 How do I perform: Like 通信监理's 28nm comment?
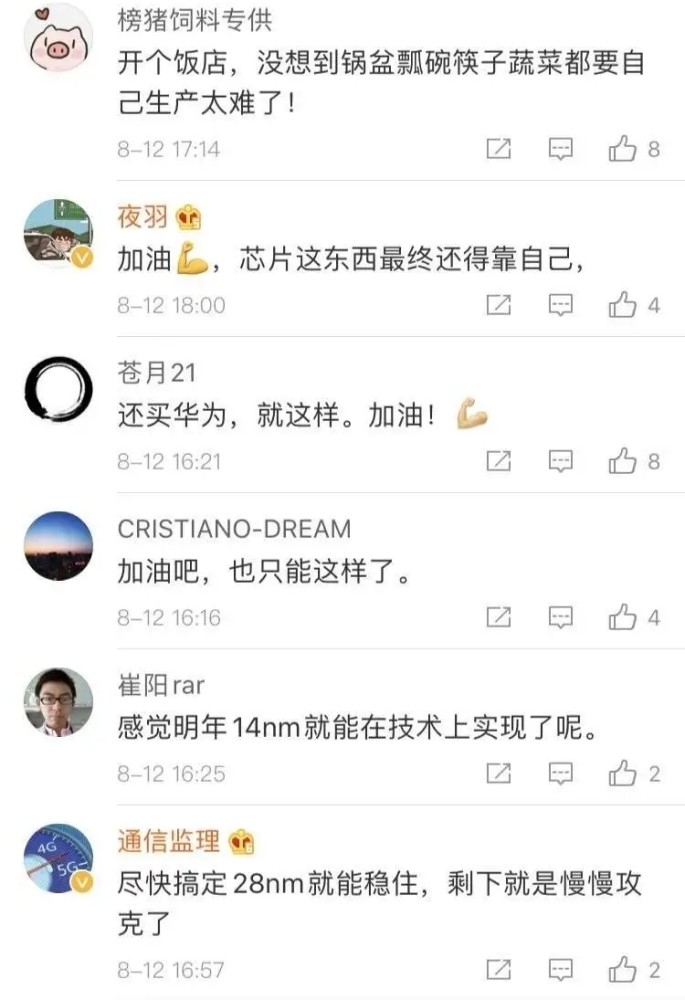pyautogui.click(x=623, y=969)
